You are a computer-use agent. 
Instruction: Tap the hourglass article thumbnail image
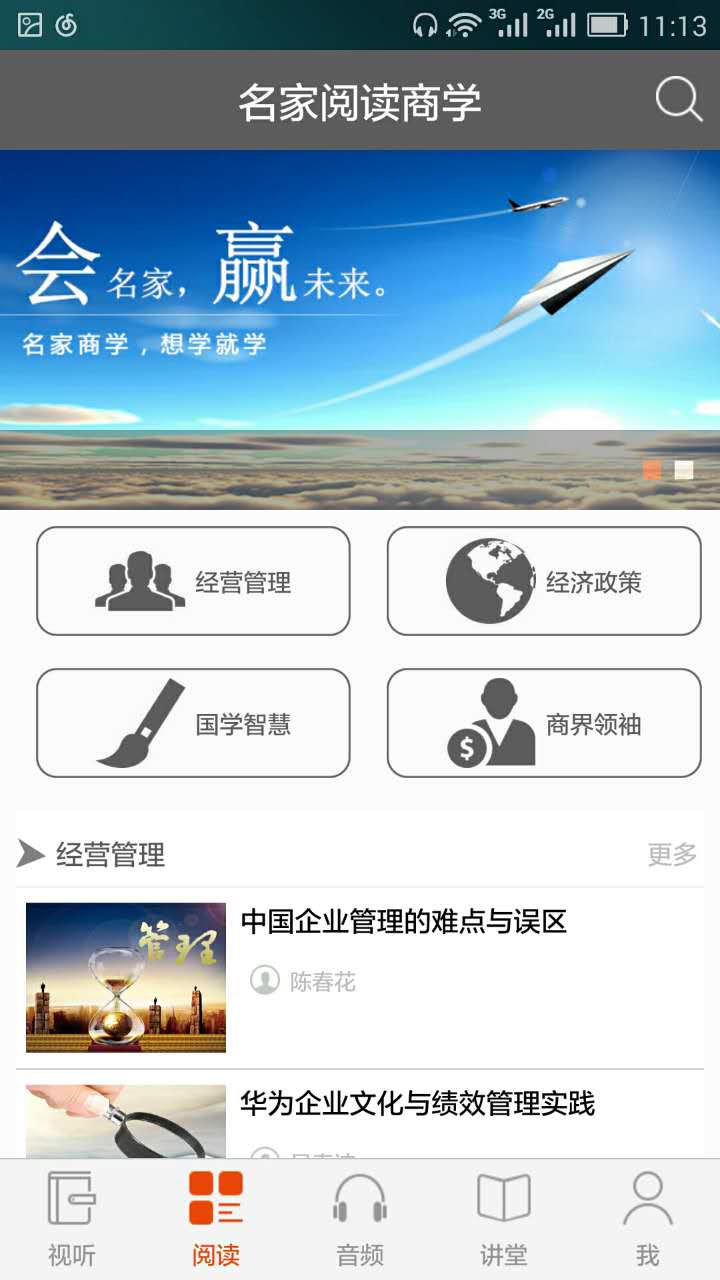pyautogui.click(x=124, y=977)
